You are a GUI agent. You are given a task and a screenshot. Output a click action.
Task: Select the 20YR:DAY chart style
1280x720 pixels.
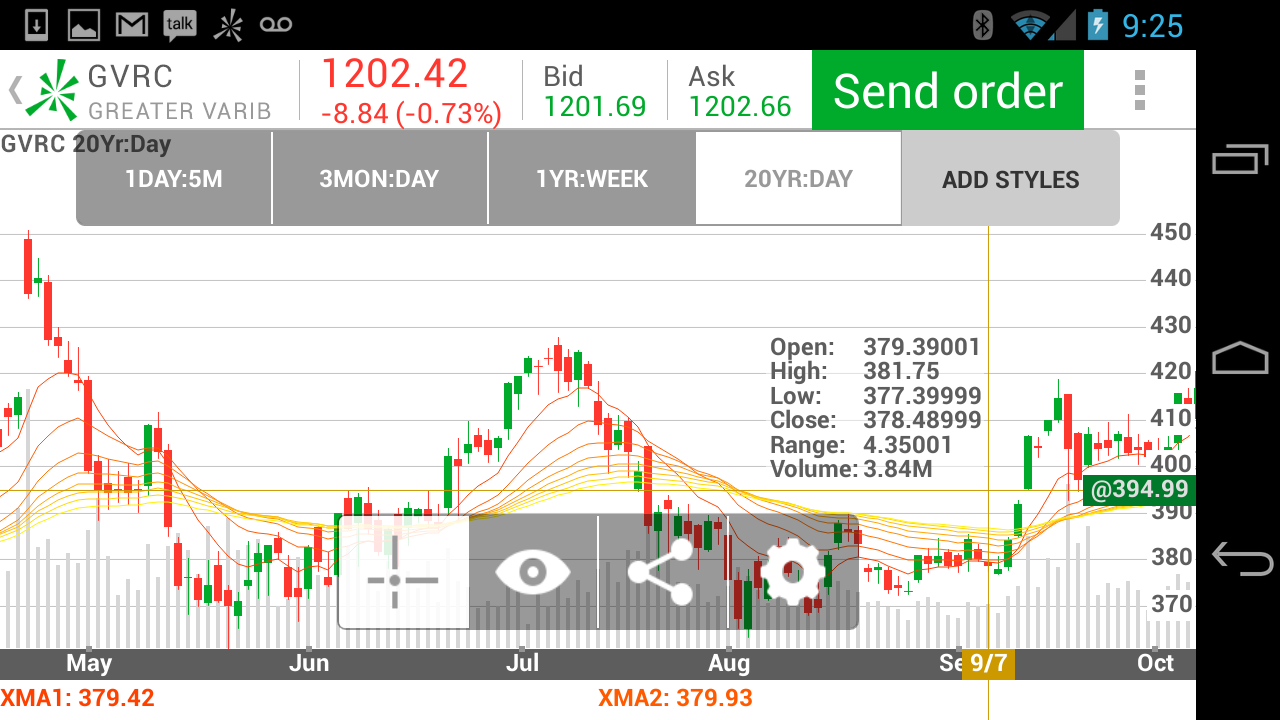pyautogui.click(x=798, y=179)
